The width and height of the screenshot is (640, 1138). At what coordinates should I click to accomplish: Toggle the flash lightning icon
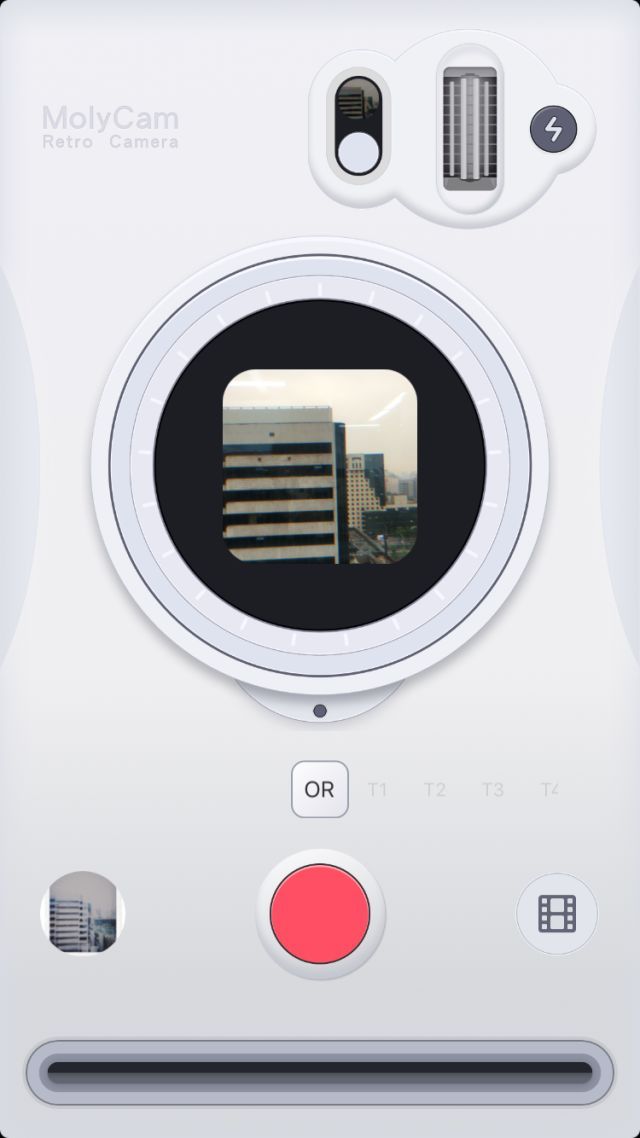553,129
